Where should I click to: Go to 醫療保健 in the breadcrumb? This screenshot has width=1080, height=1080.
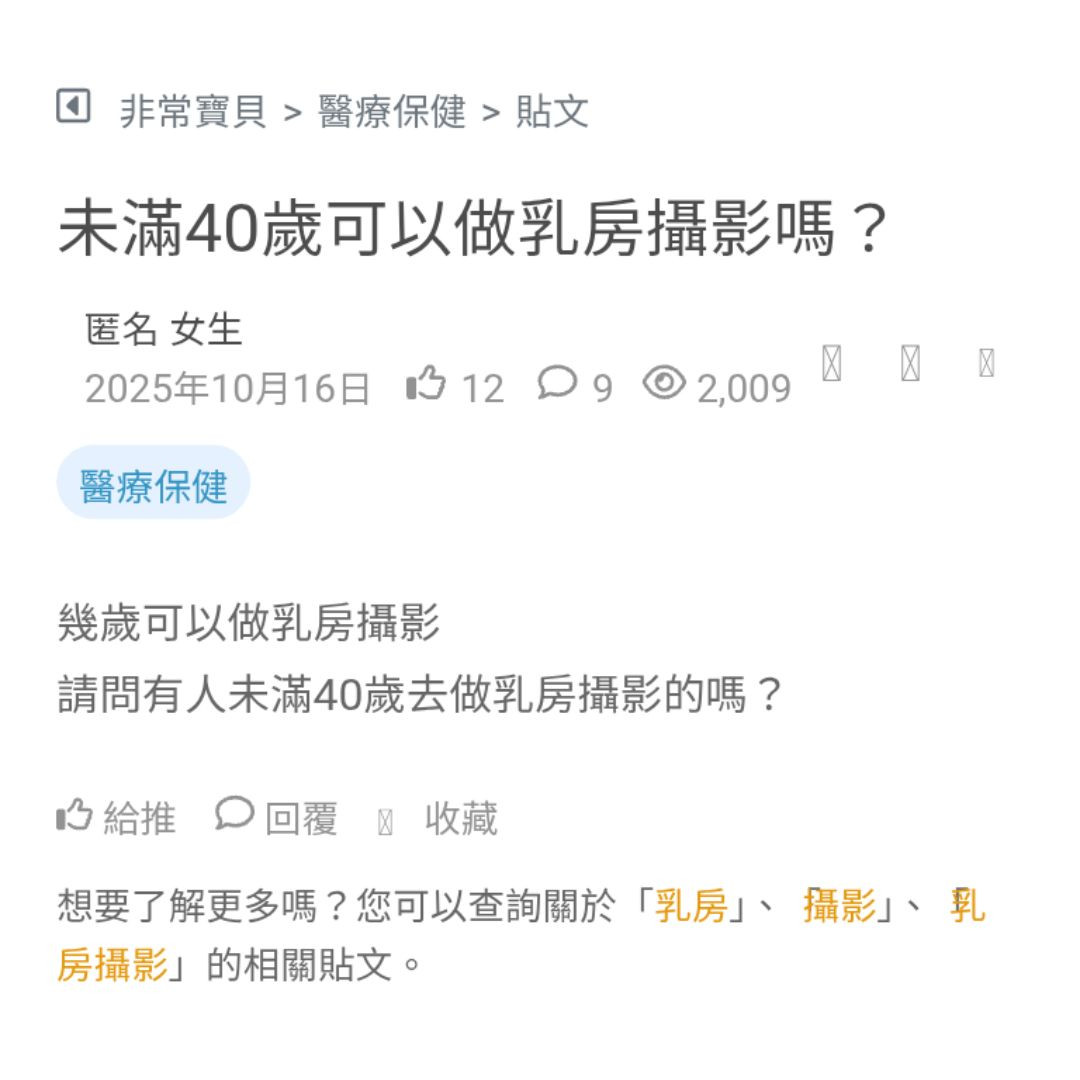pos(392,111)
